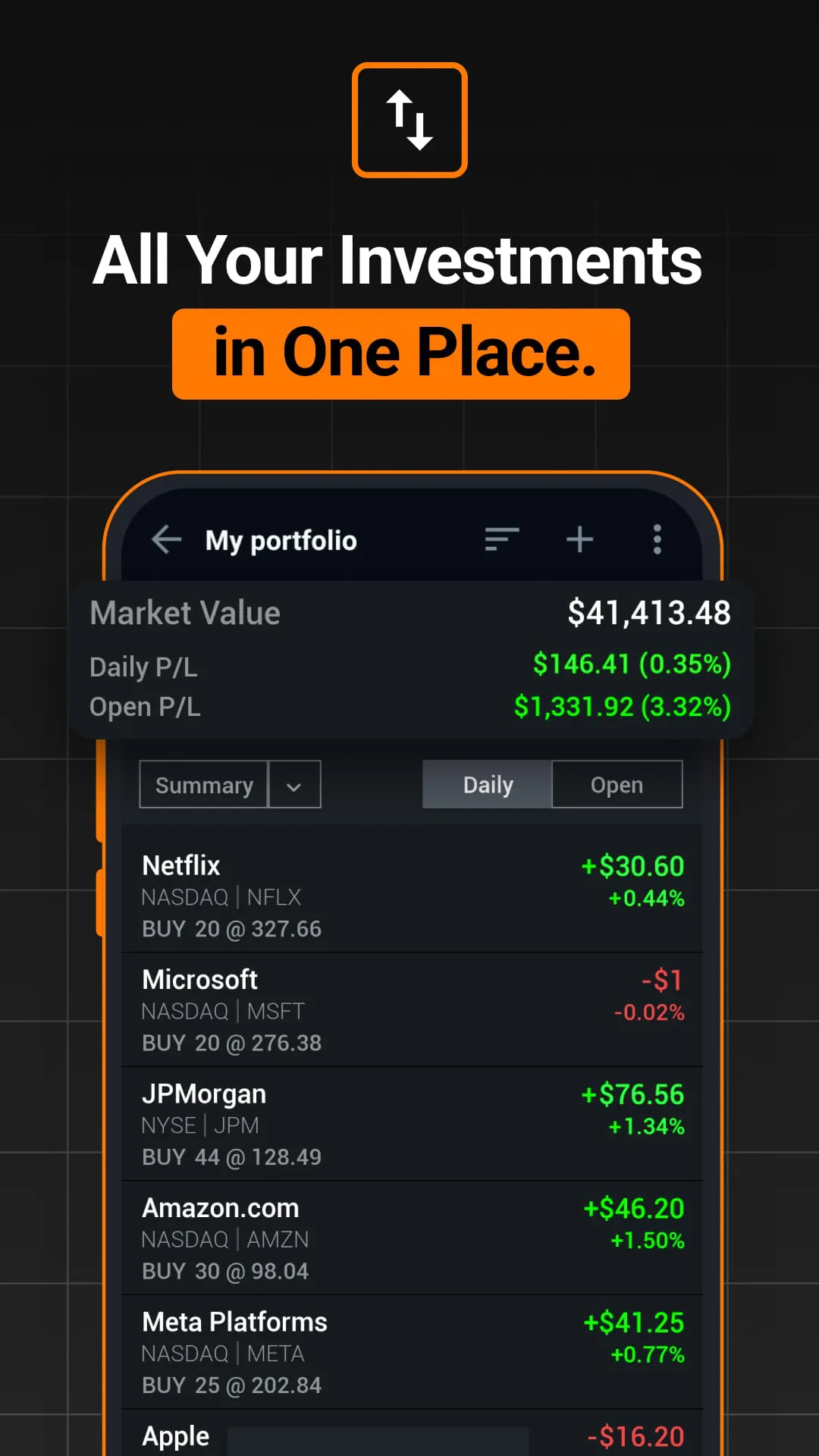Tap the plus icon to add a position
819x1456 pixels.
click(x=579, y=539)
